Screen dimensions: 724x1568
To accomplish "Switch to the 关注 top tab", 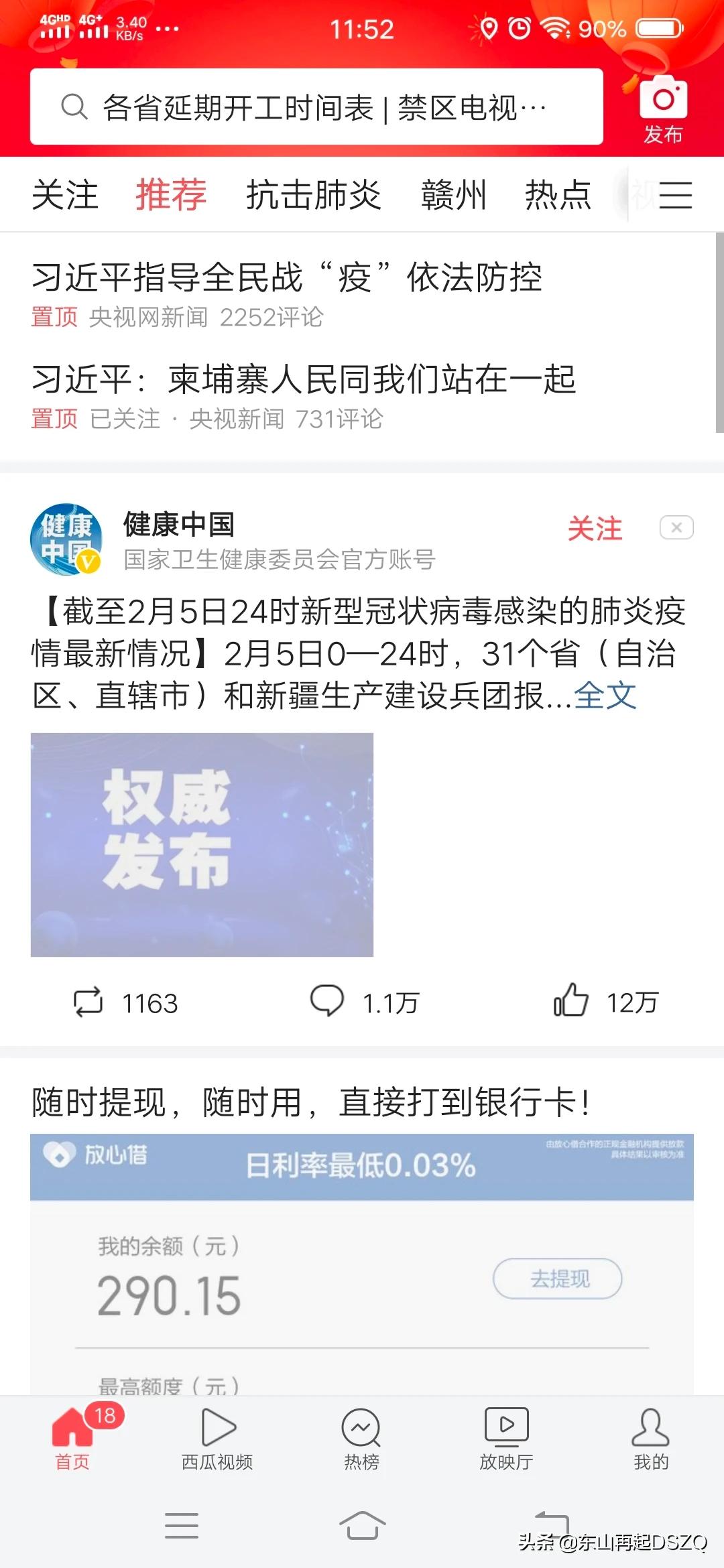I will click(x=65, y=195).
